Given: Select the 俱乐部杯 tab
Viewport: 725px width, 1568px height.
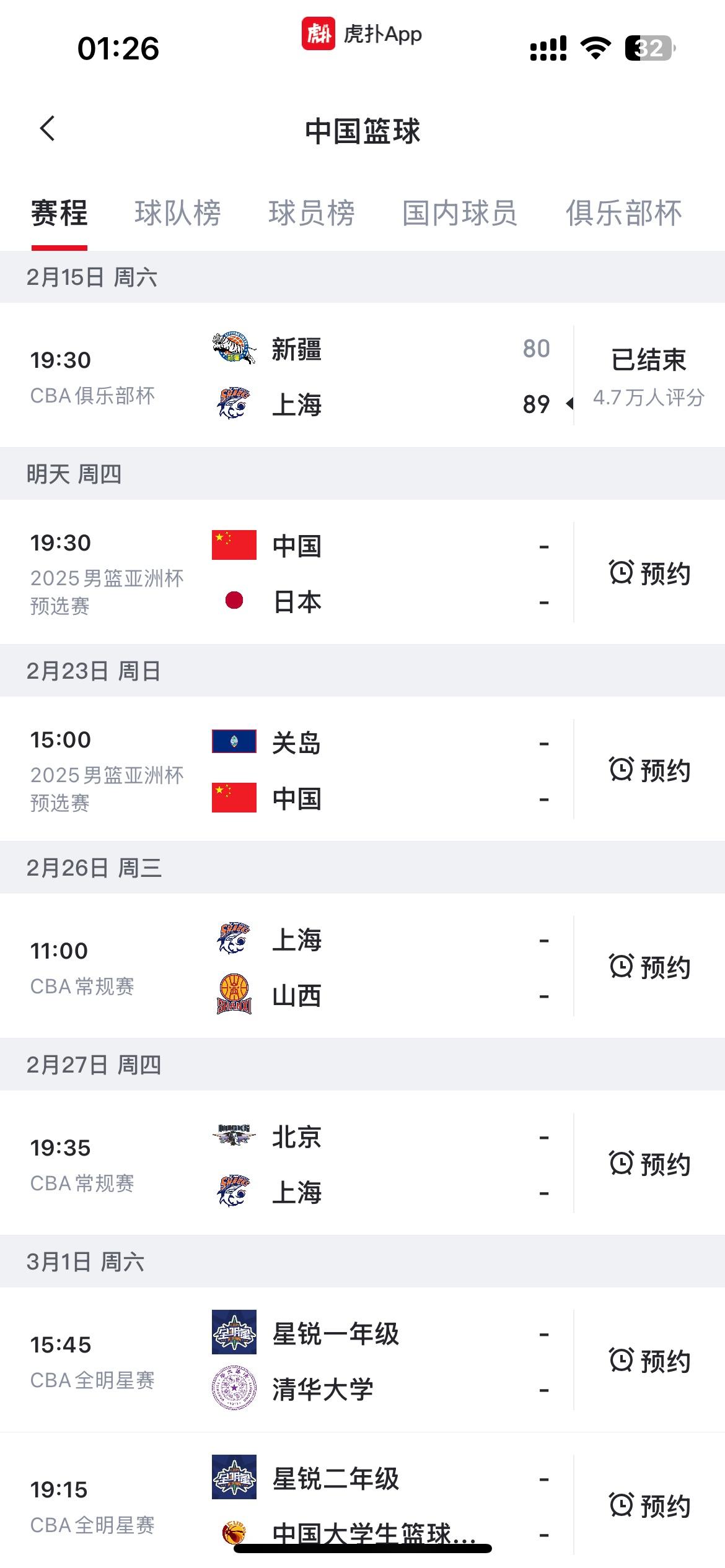Looking at the screenshot, I should point(624,213).
